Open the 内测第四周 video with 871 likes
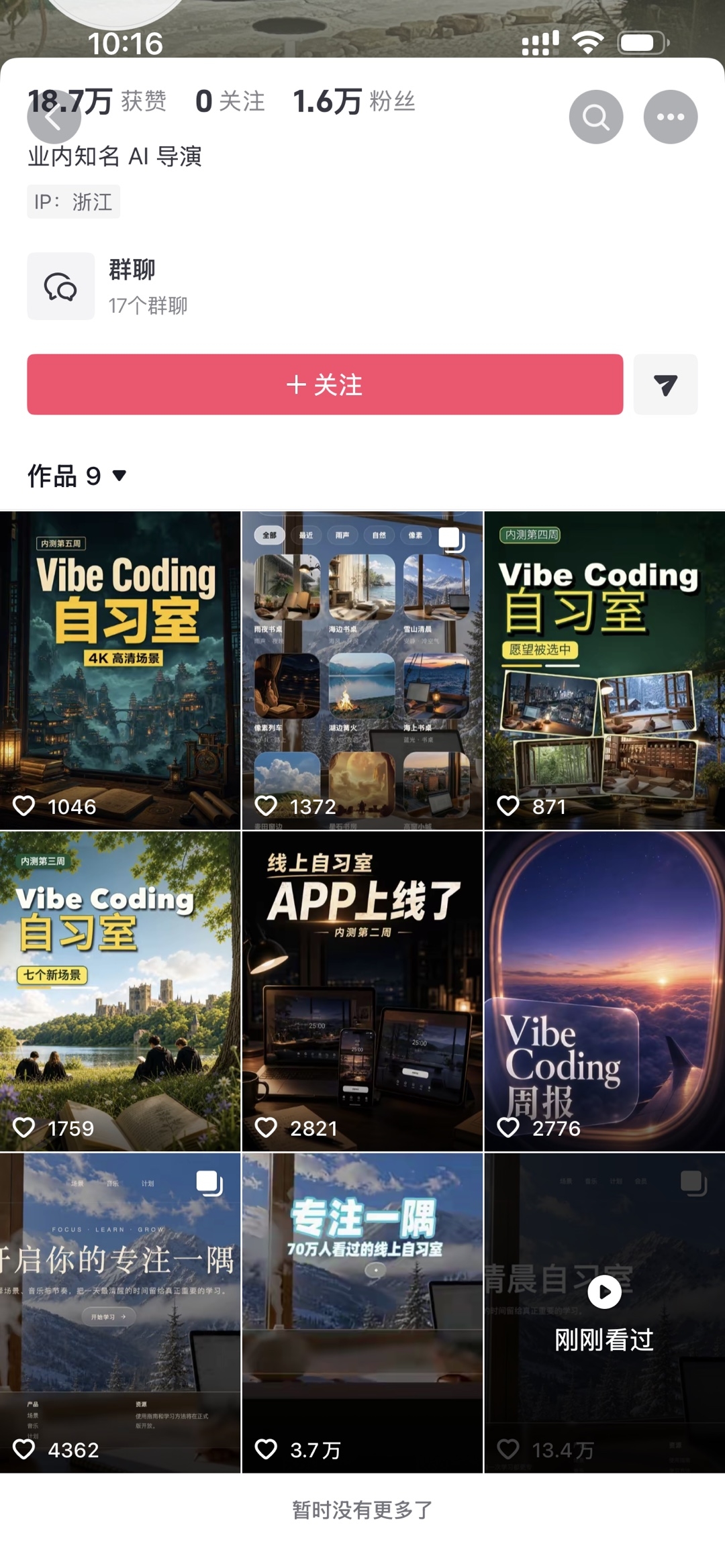Viewport: 725px width, 1568px height. click(x=605, y=670)
